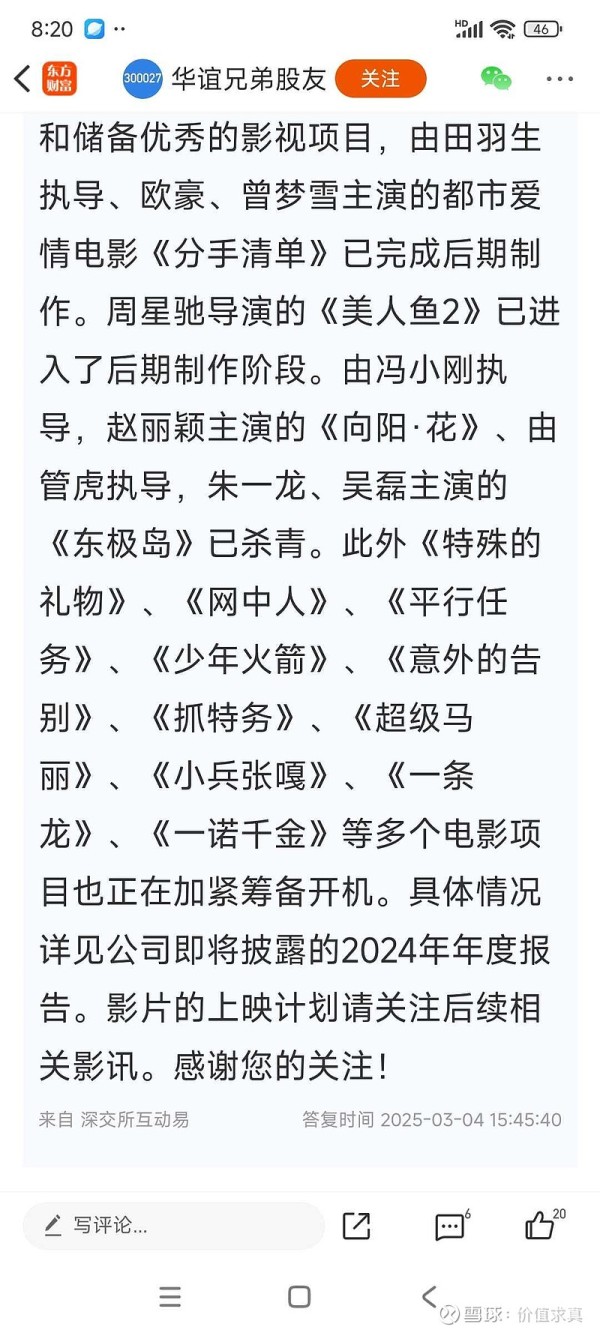Share this post via share icon
The image size is (600, 1333).
357,1226
